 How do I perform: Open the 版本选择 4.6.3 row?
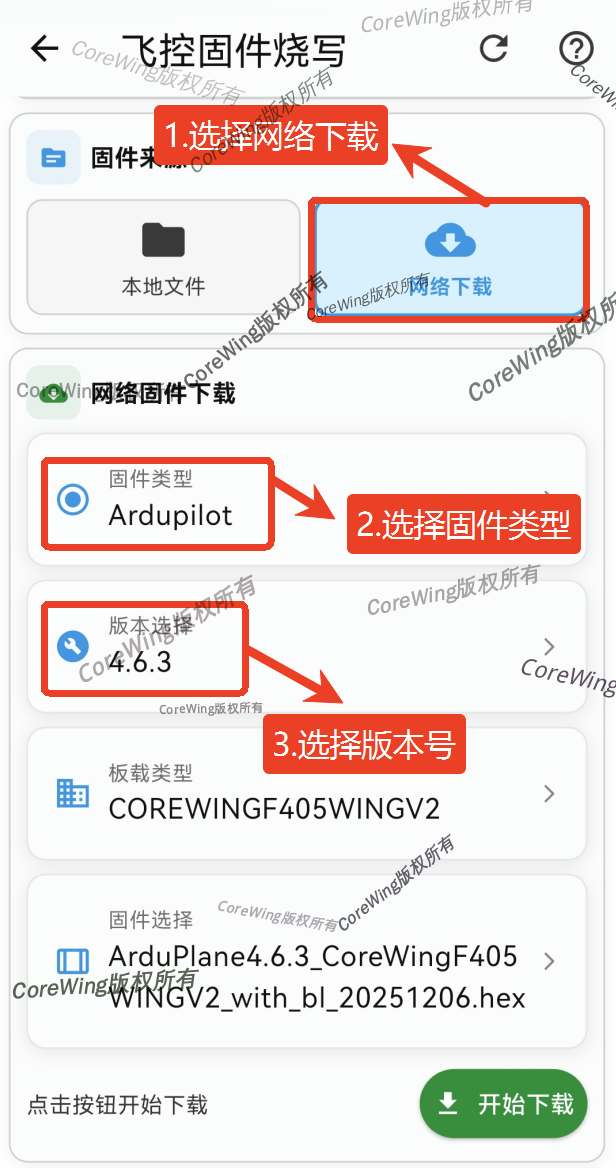(306, 647)
